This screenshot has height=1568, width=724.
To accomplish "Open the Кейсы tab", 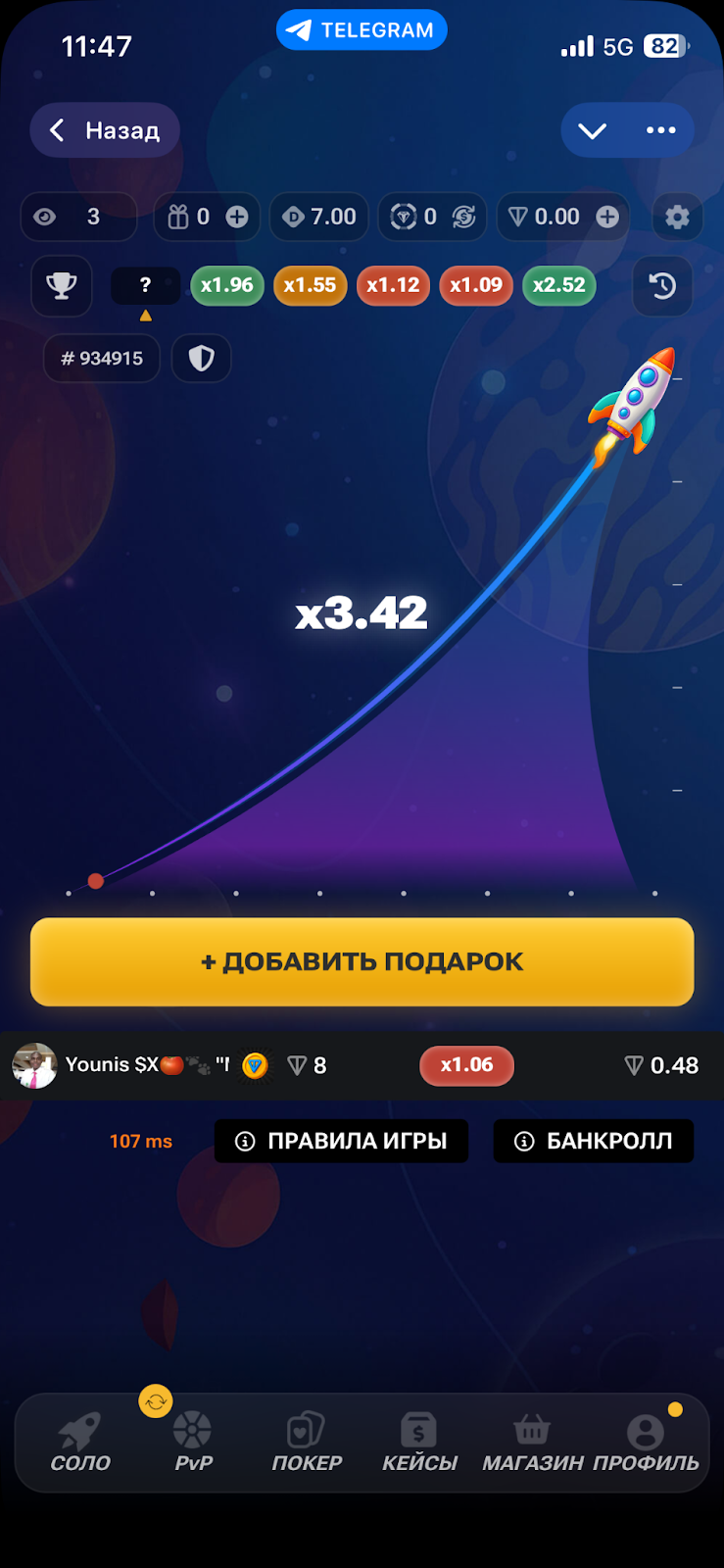I will point(419,1443).
